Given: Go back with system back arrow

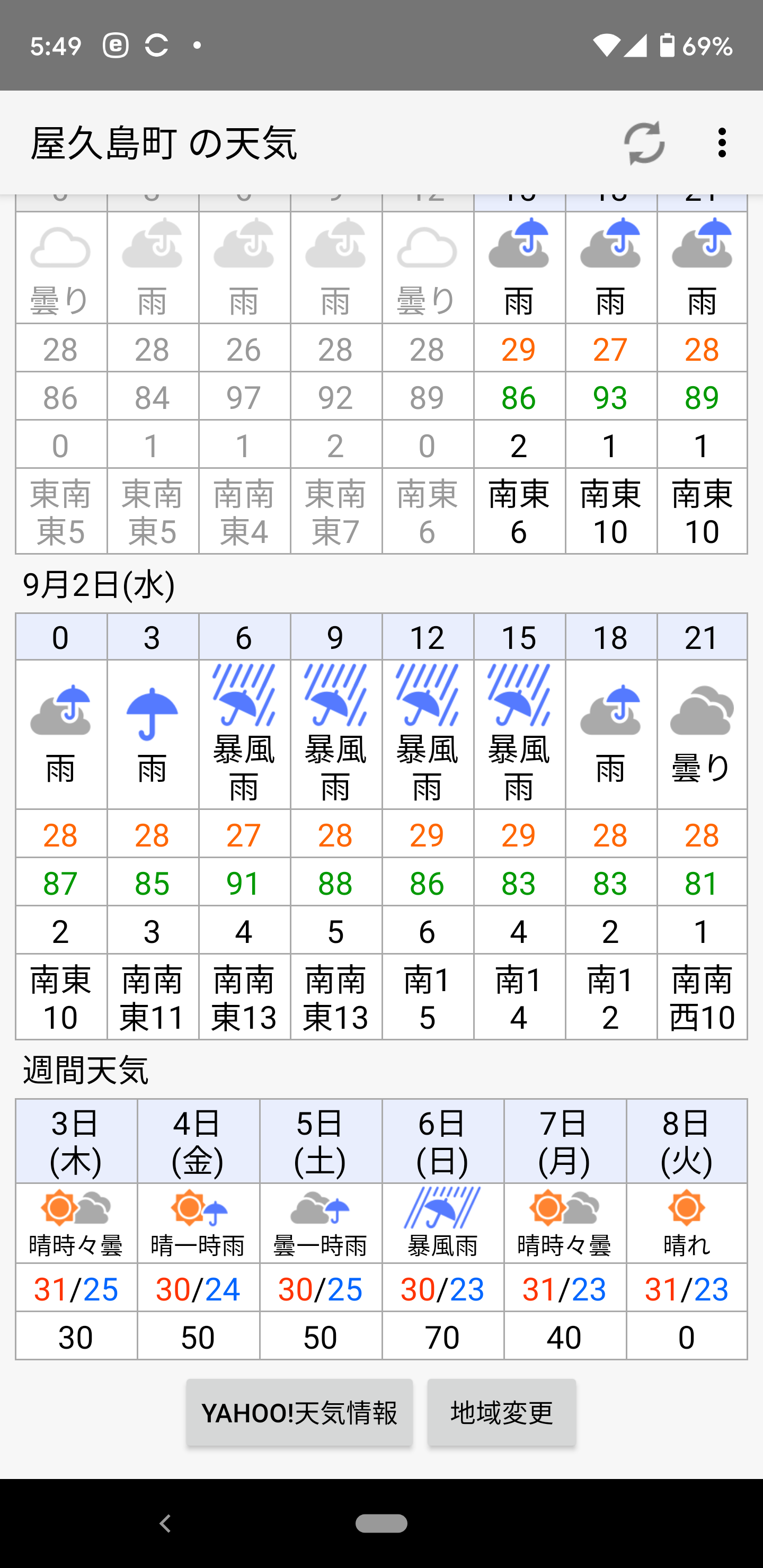Looking at the screenshot, I should (x=165, y=1524).
